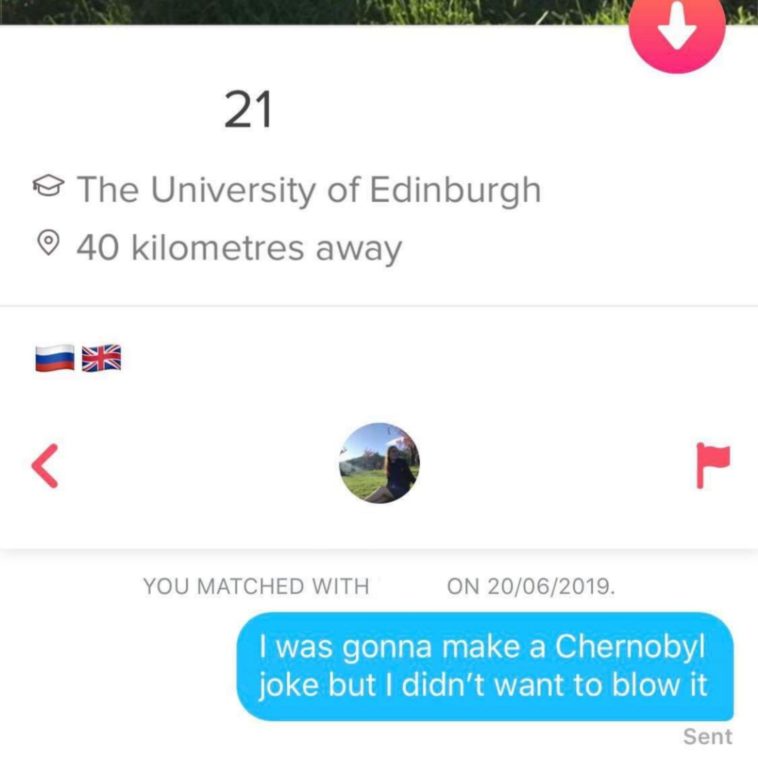Open the match's profile picture

379,462
